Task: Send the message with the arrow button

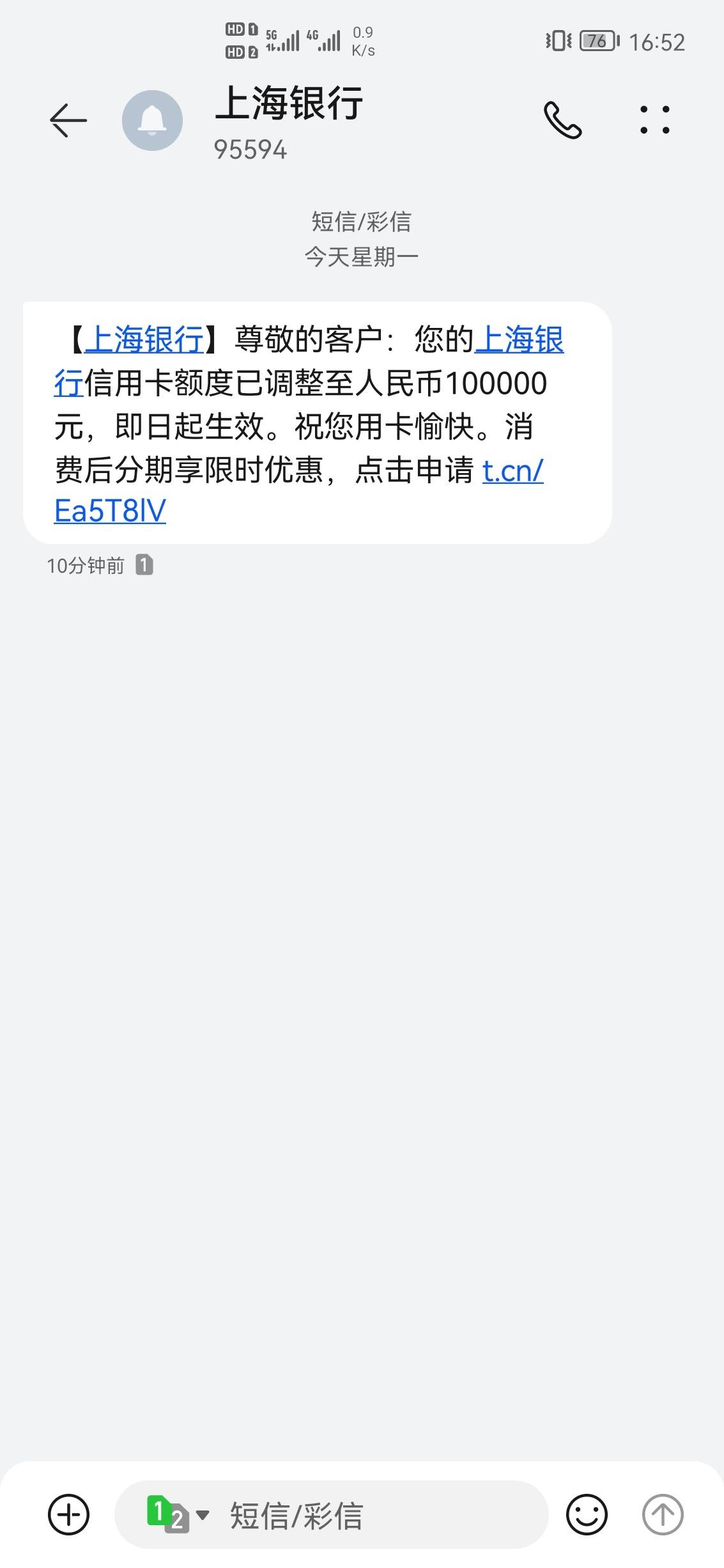Action: [663, 1514]
